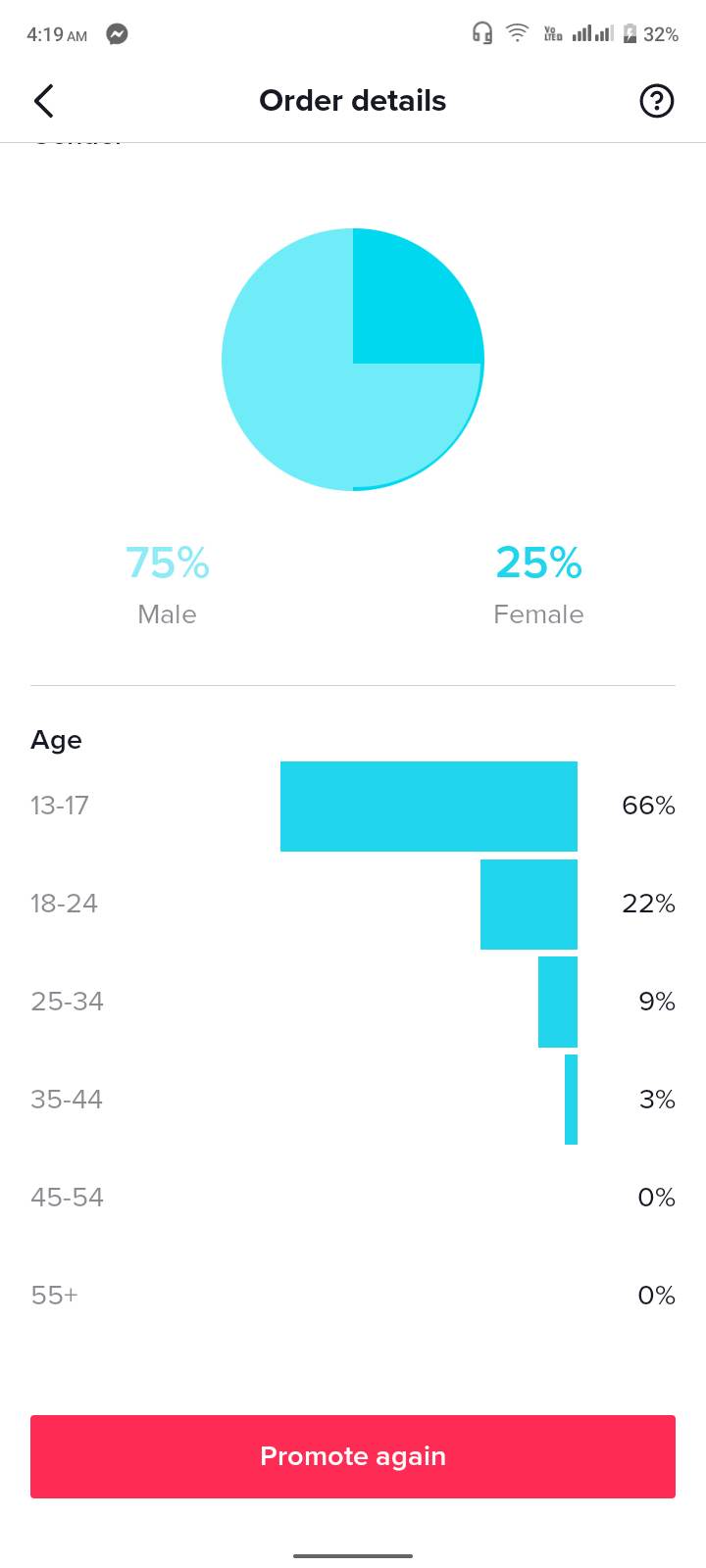
Task: Tap the Promote again button
Action: pyautogui.click(x=353, y=1456)
